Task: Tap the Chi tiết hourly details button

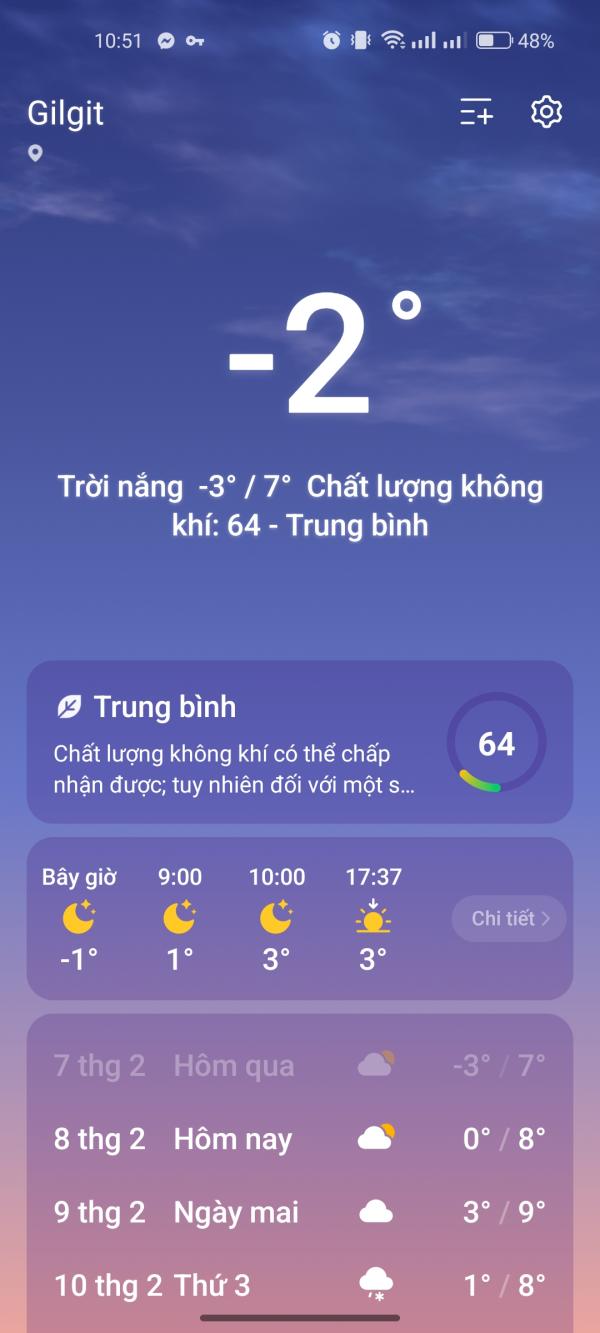Action: tap(508, 918)
